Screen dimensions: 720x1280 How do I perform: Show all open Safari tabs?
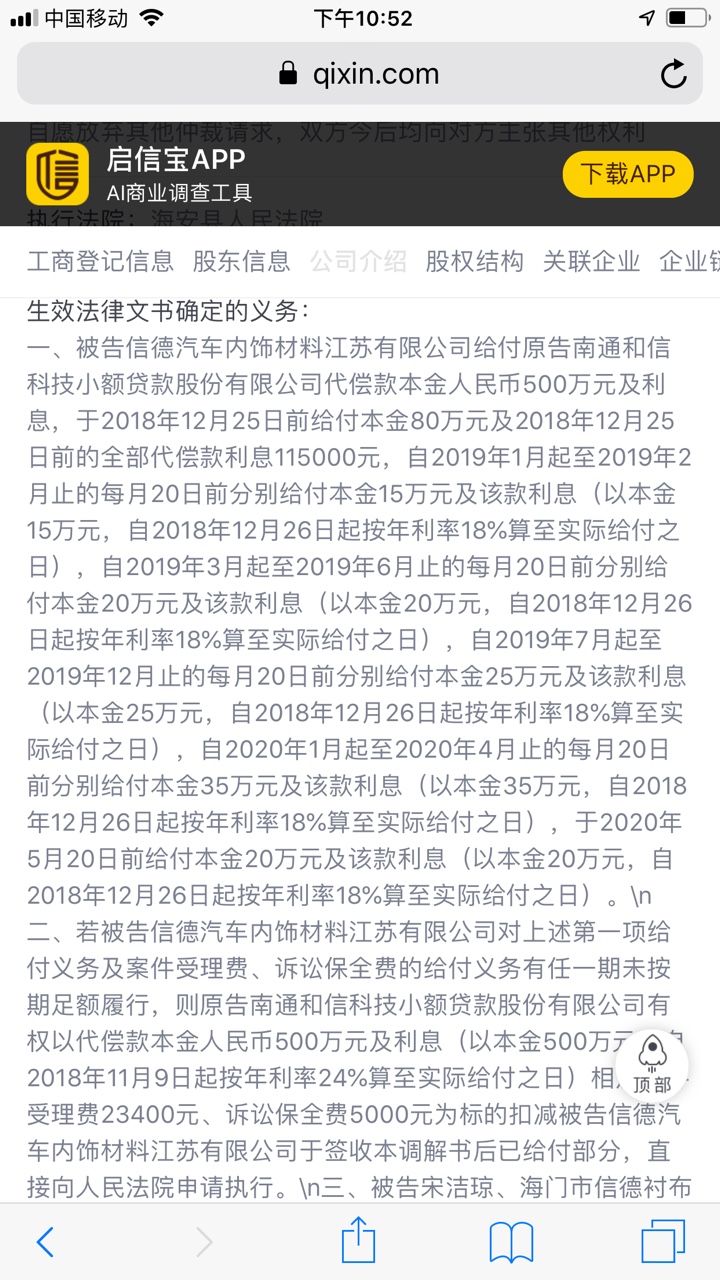662,1242
